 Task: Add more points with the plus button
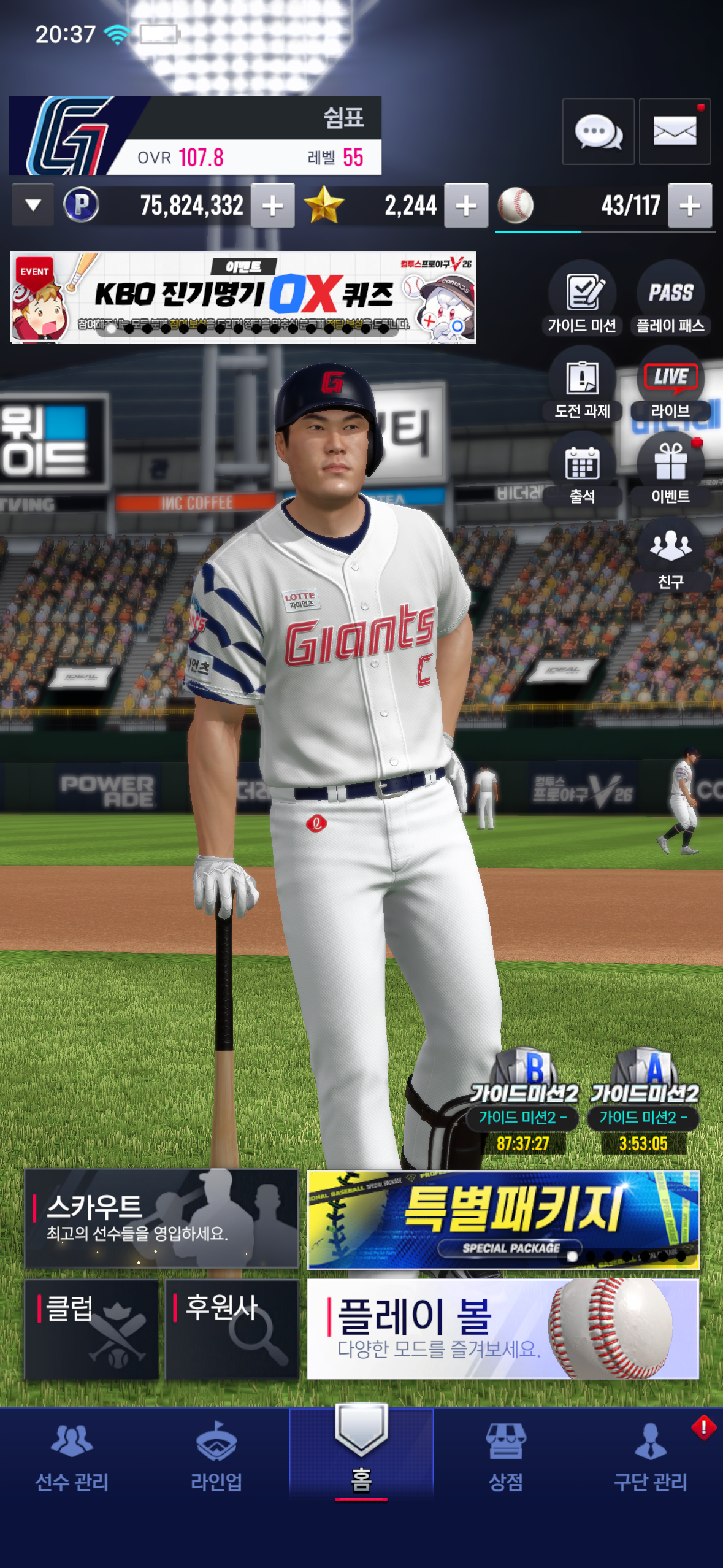pos(273,206)
